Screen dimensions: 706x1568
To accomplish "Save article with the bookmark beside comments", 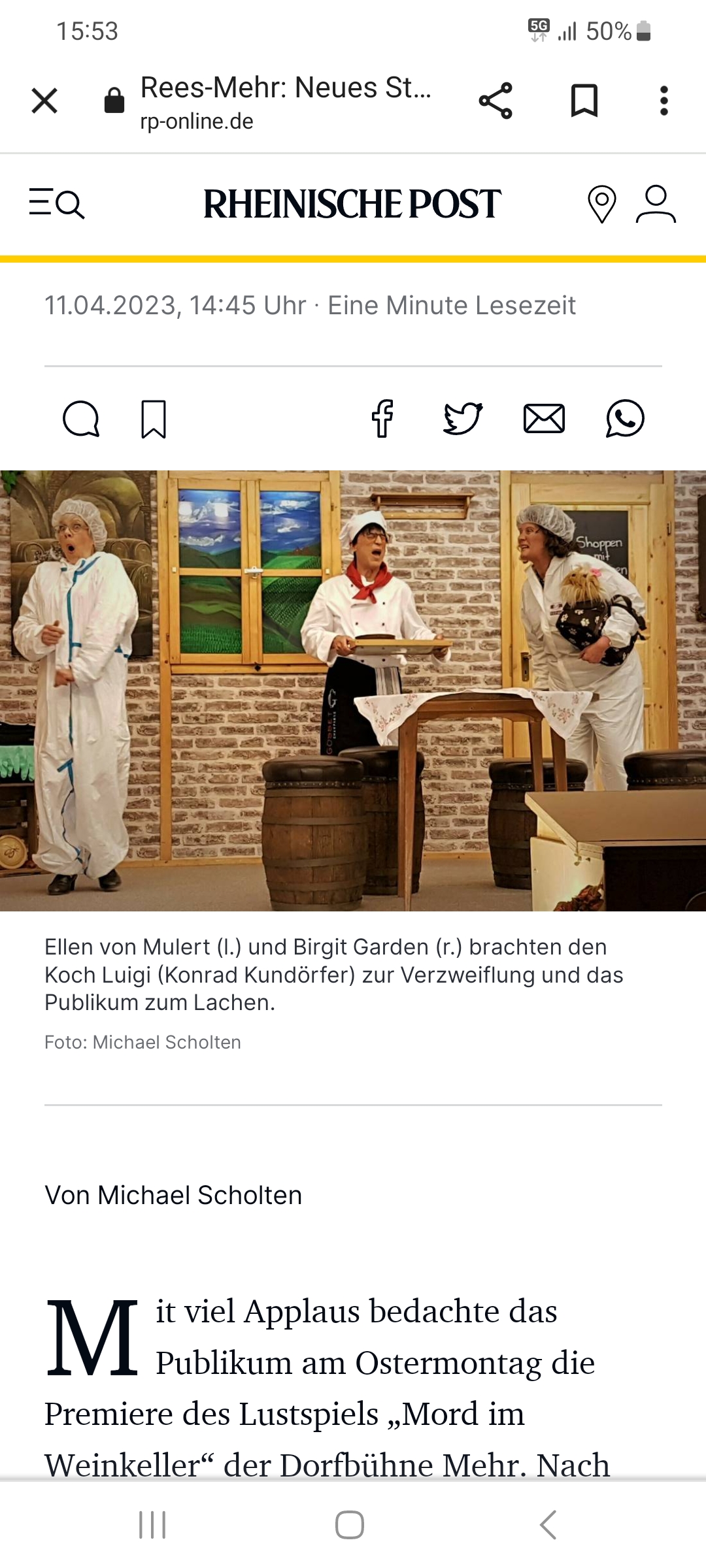I will point(154,419).
